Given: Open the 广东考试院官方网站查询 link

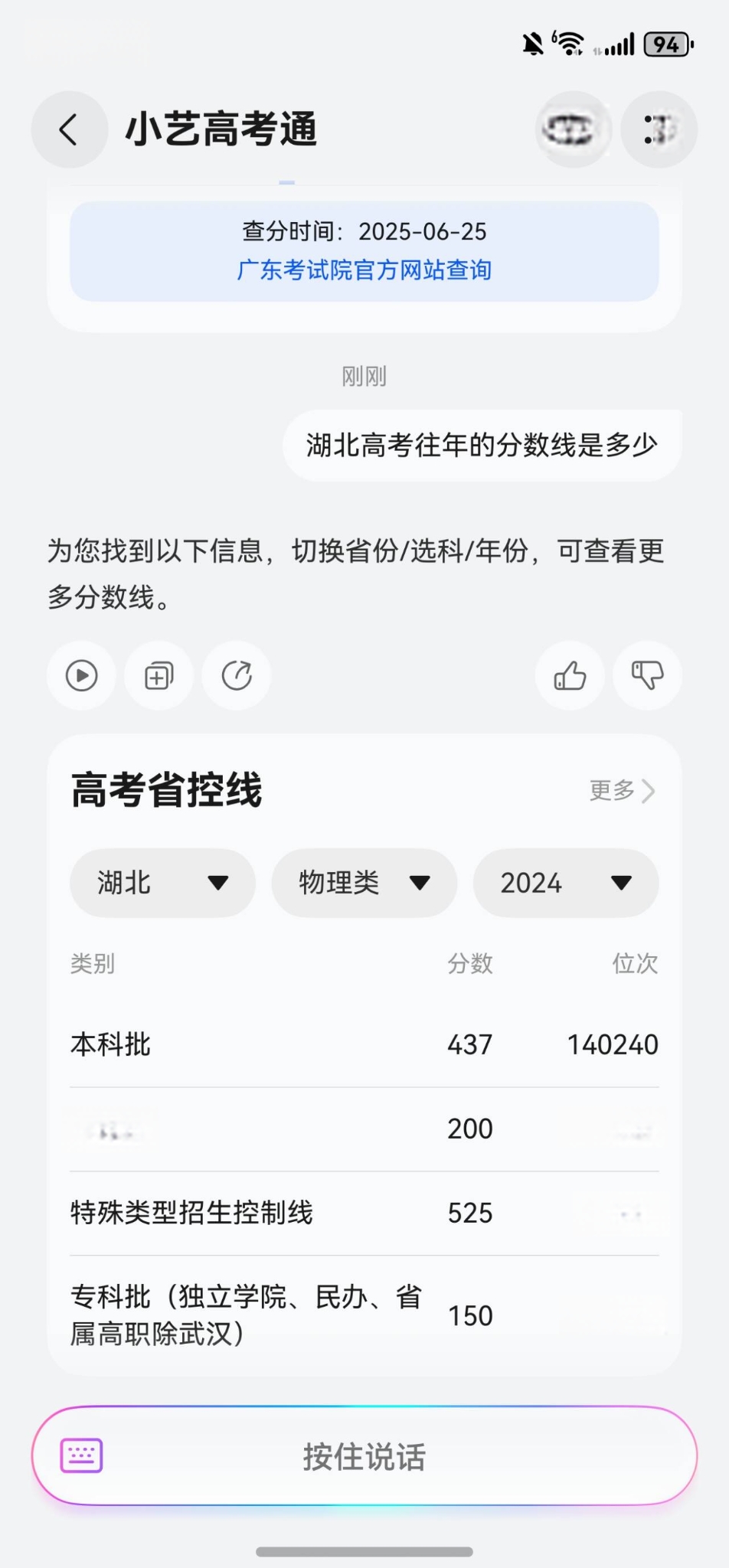Looking at the screenshot, I should tap(364, 270).
